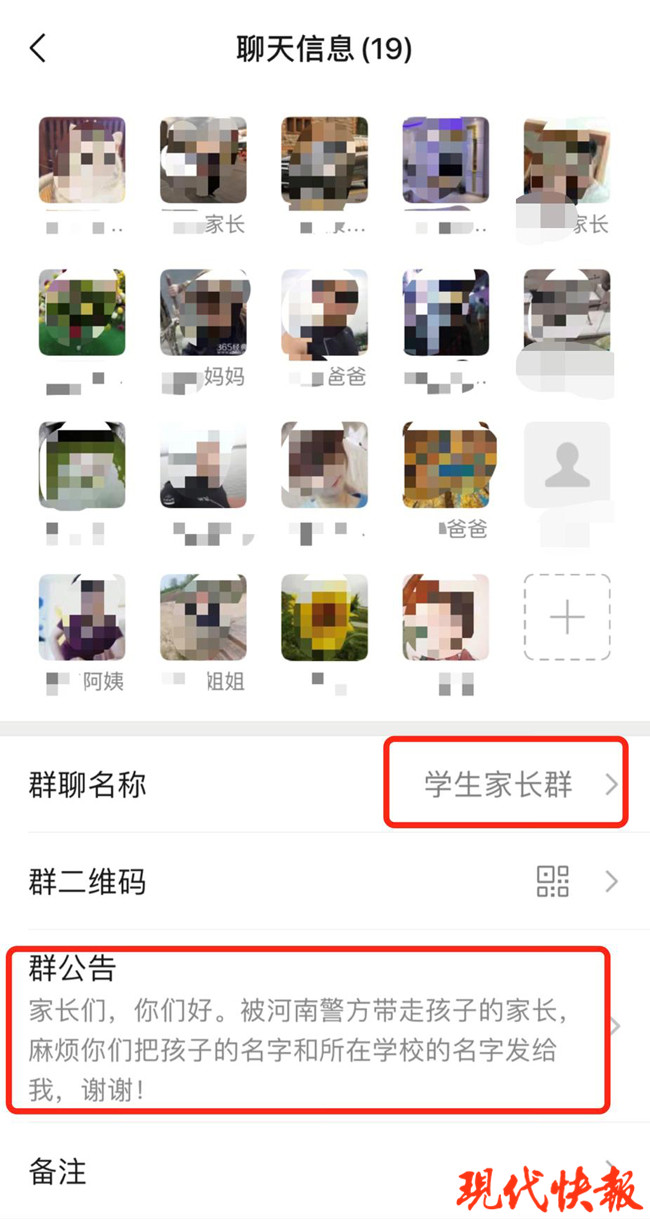Open profile of the member labeled 妈妈
The height and width of the screenshot is (1219, 650).
click(x=203, y=313)
